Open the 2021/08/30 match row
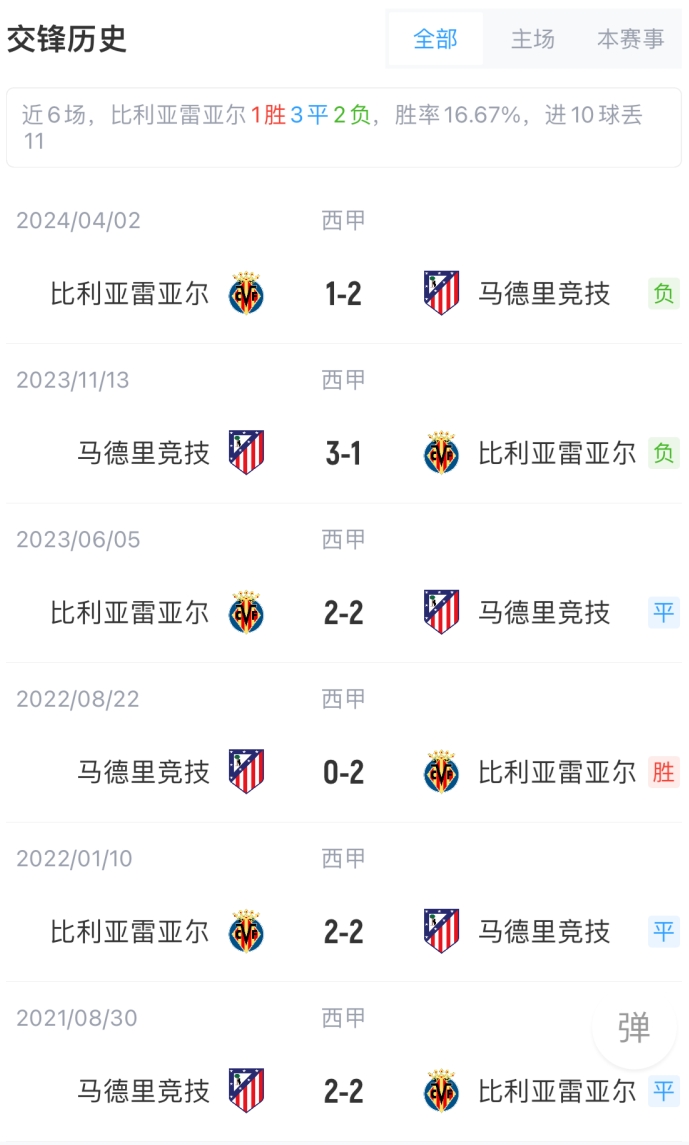 point(344,1062)
